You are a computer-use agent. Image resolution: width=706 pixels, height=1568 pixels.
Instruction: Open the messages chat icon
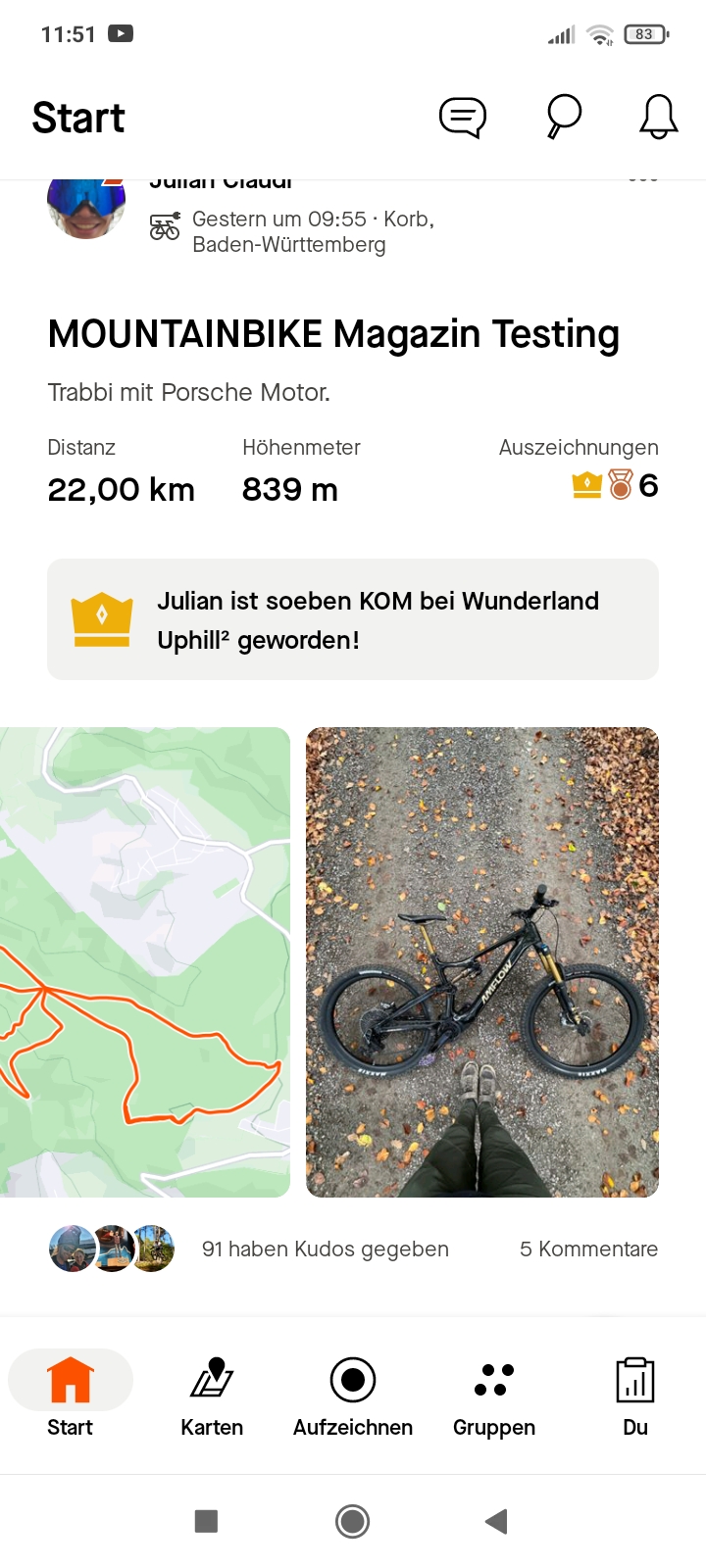462,118
